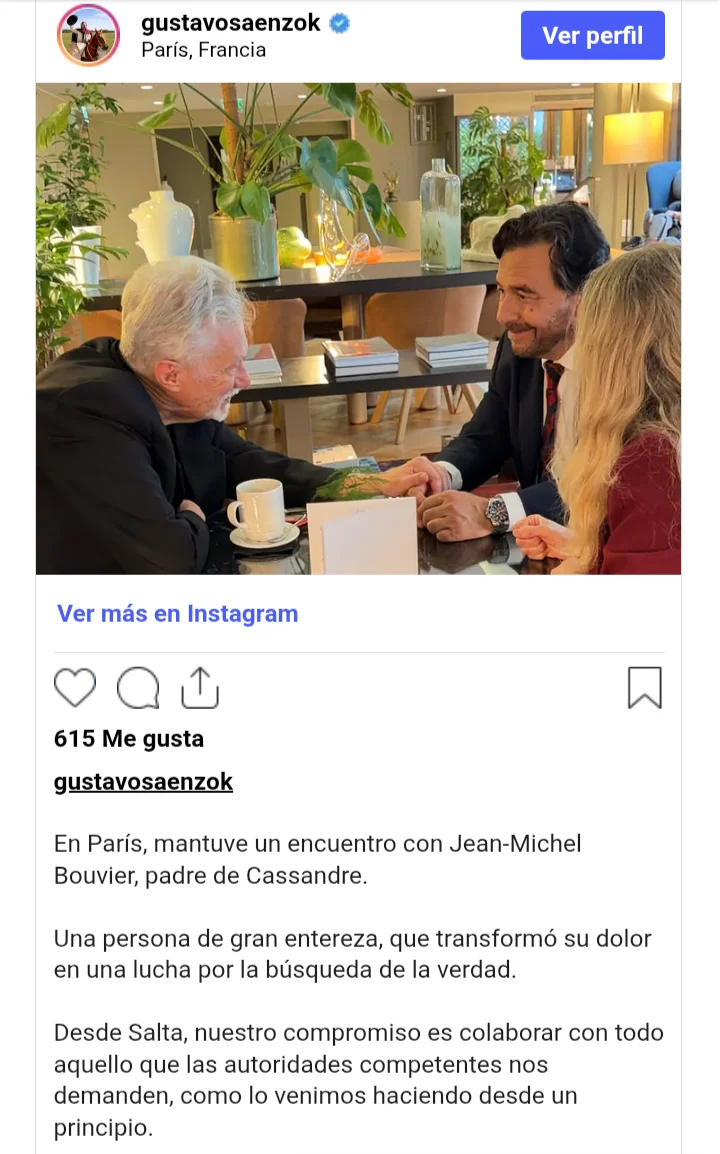Like the post with the heart icon
Screen dimensions: 720x1154
click(75, 687)
